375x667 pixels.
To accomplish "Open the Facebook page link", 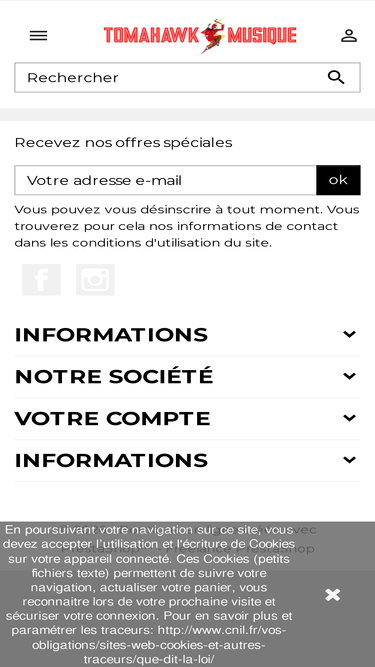I will pos(41,280).
